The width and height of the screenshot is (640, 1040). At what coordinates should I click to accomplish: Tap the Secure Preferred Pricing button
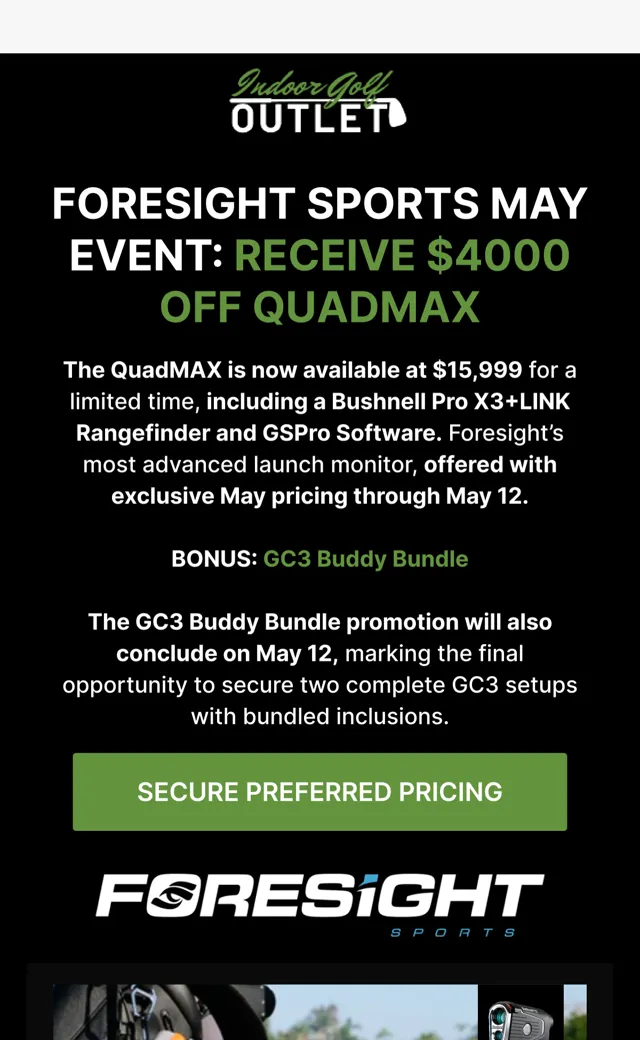click(320, 791)
